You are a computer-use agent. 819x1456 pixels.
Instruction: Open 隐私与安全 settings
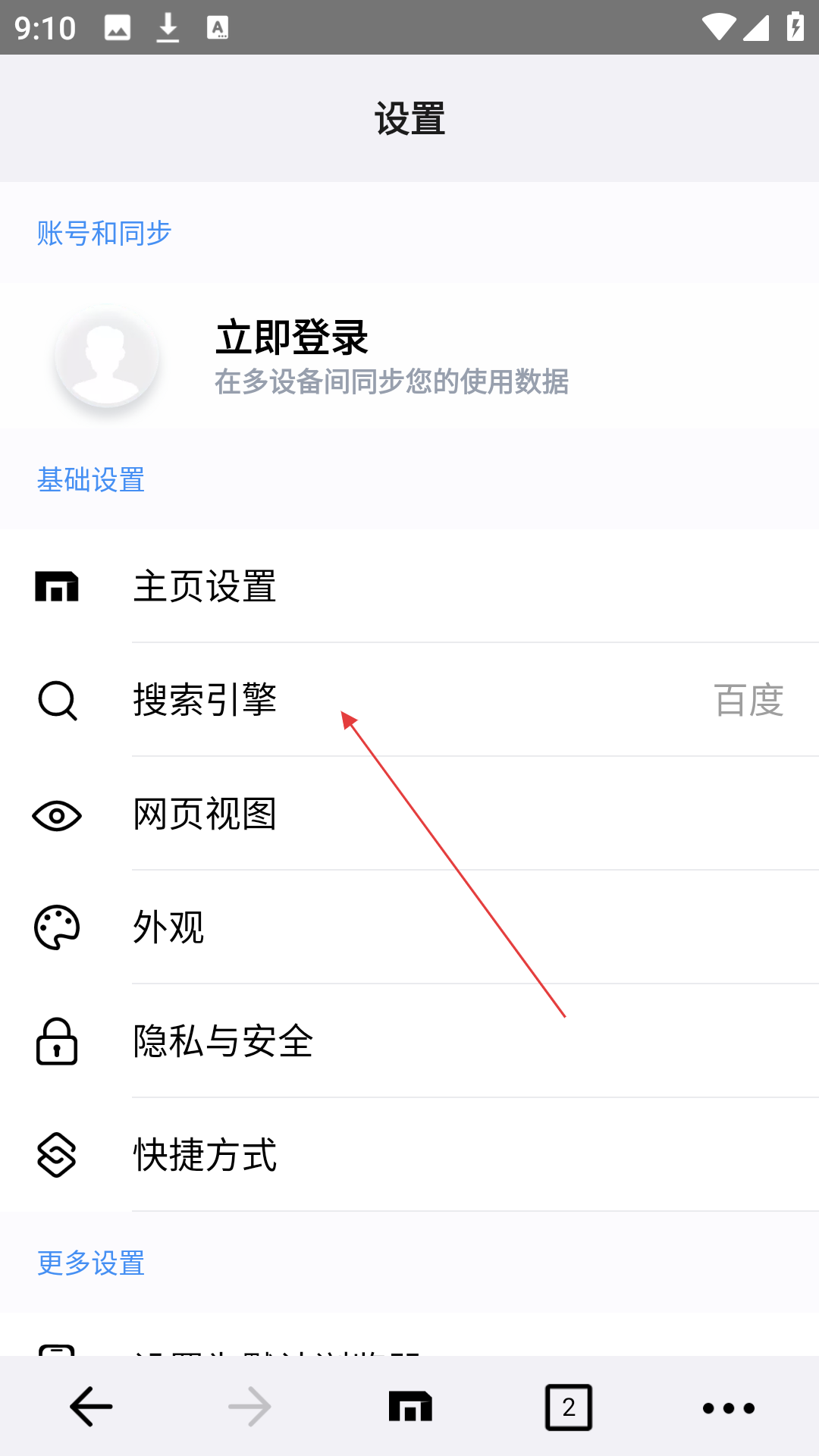pos(409,1041)
